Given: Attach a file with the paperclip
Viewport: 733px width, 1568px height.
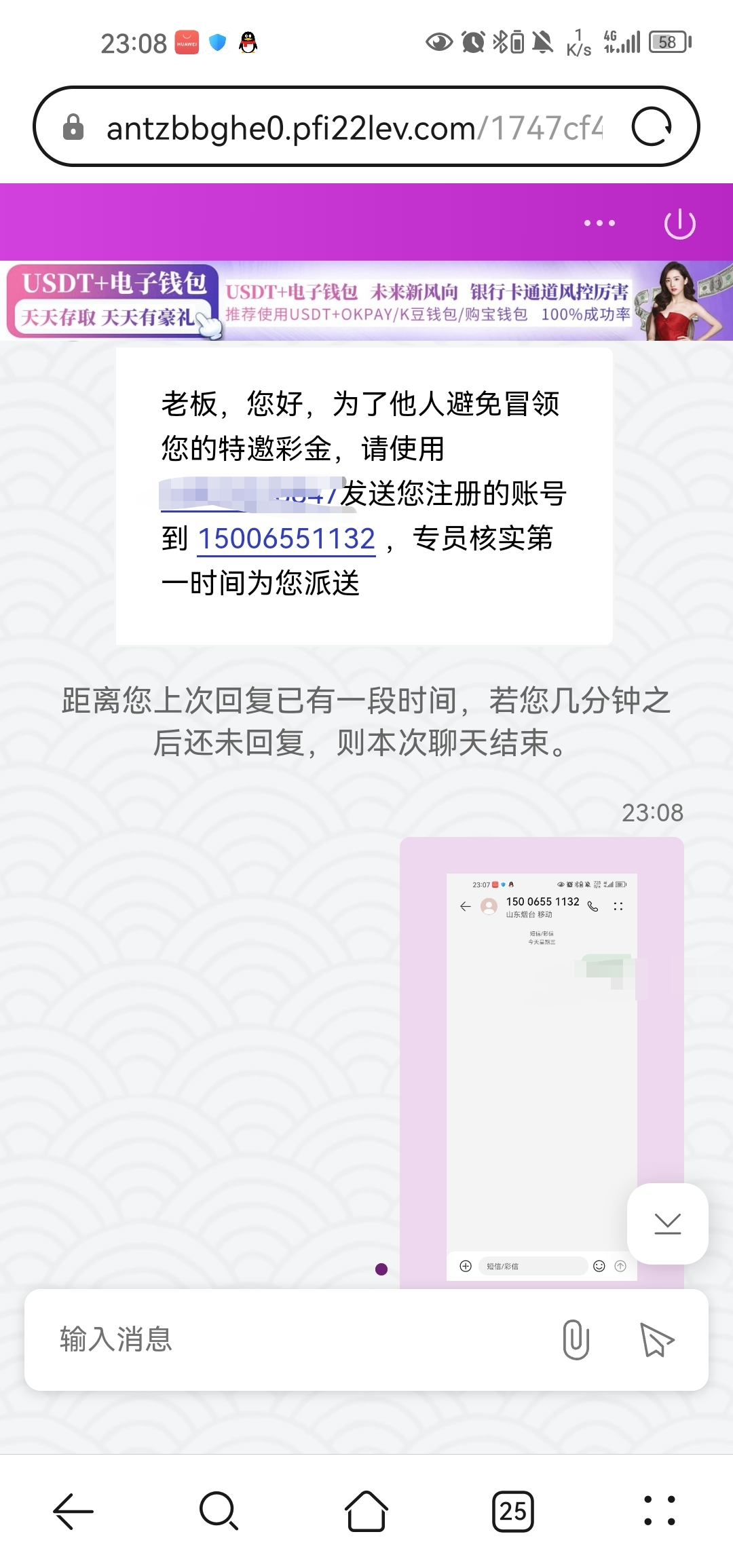Looking at the screenshot, I should tap(576, 1339).
